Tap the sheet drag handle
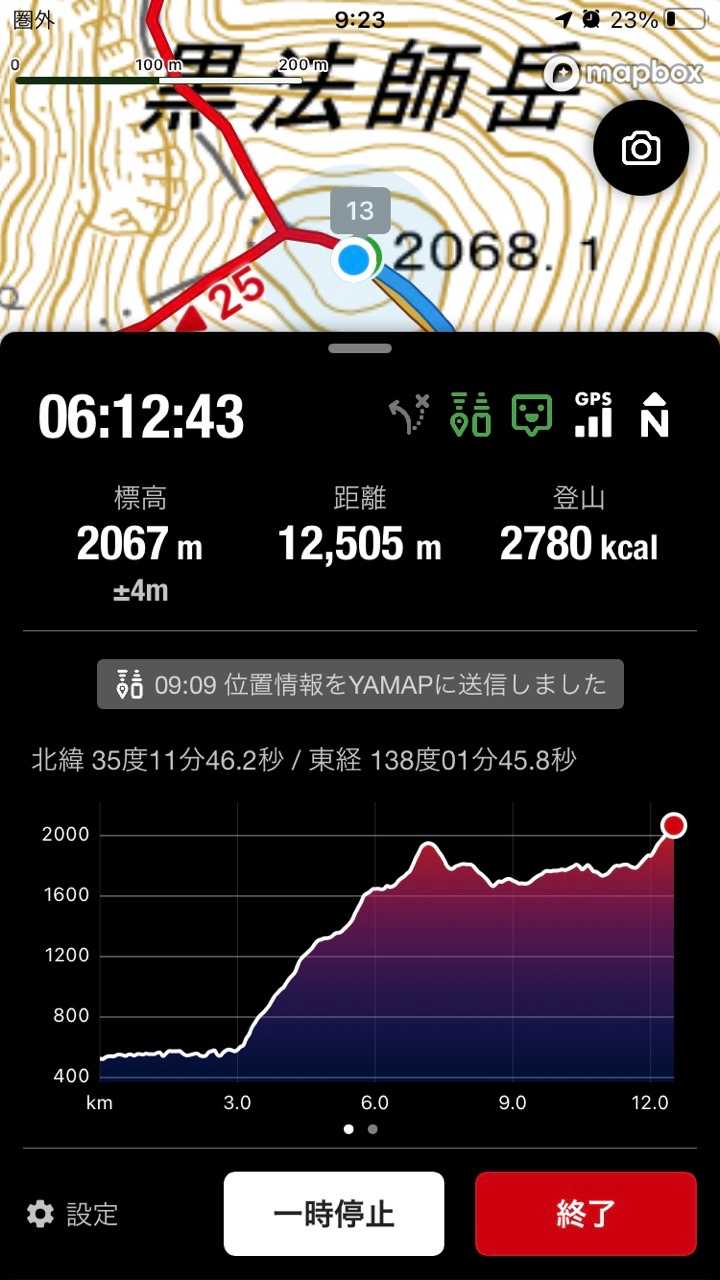This screenshot has width=720, height=1280. [x=360, y=348]
